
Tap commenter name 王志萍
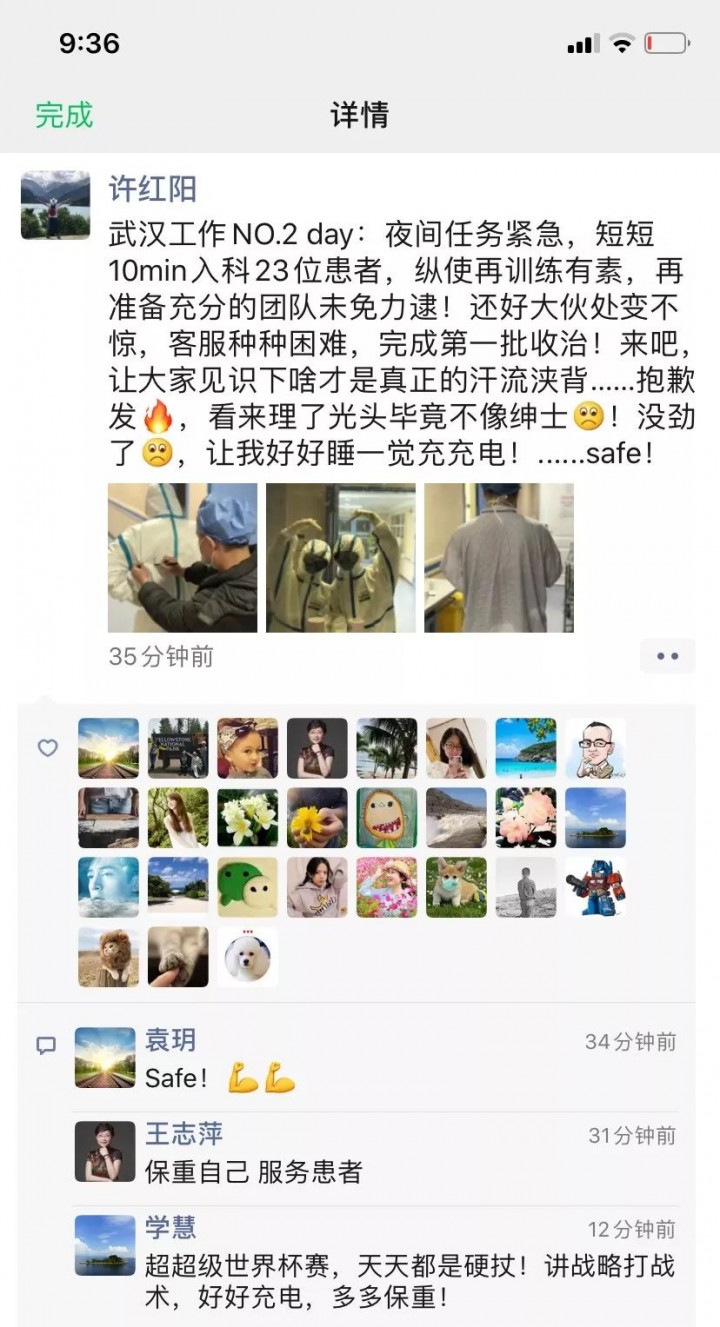pos(184,1133)
